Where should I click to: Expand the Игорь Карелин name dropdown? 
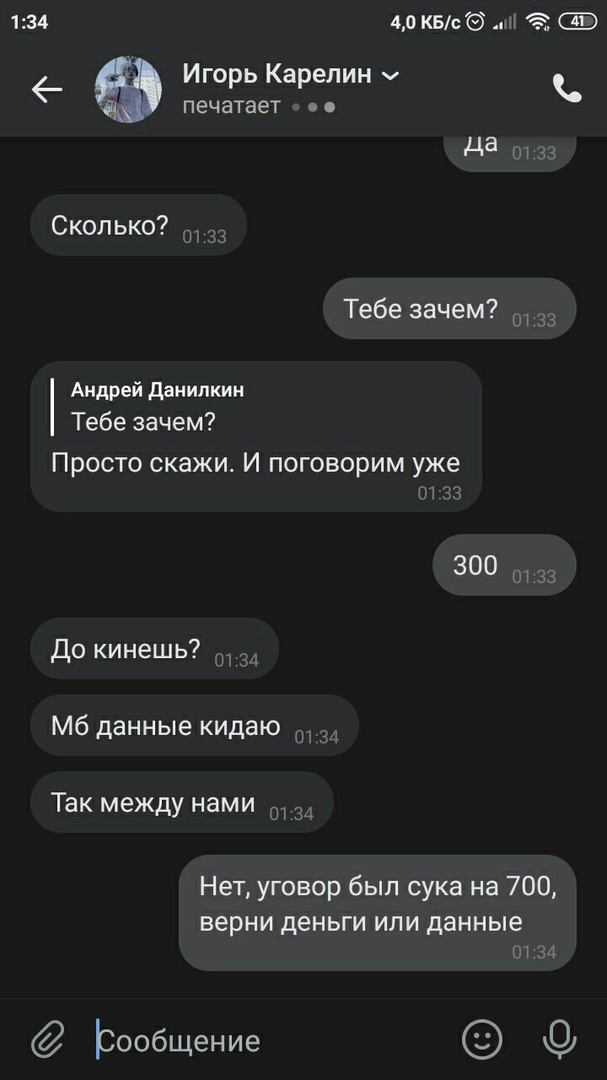pyautogui.click(x=390, y=75)
